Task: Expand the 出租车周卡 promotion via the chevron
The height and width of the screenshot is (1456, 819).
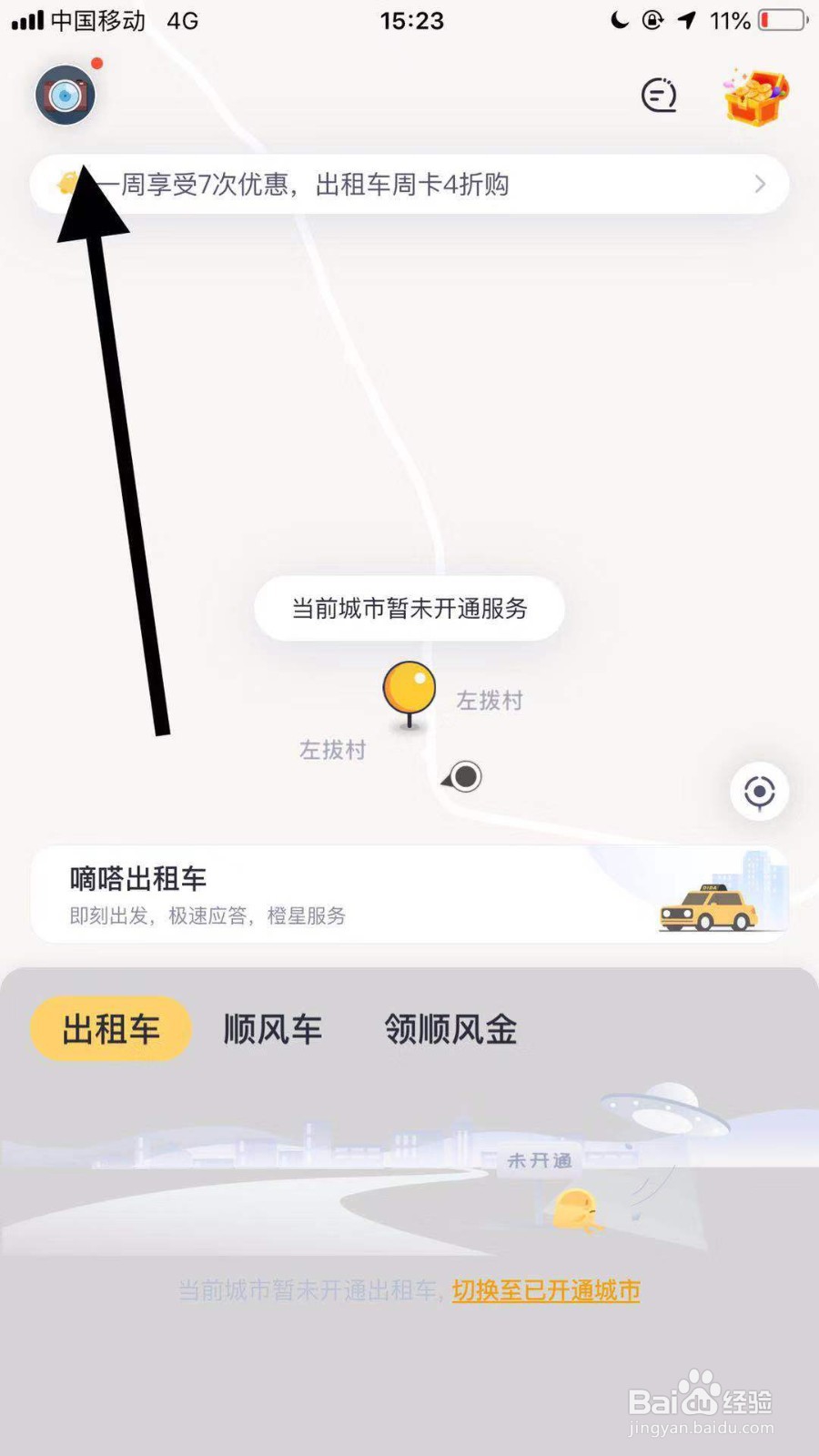Action: 761,184
